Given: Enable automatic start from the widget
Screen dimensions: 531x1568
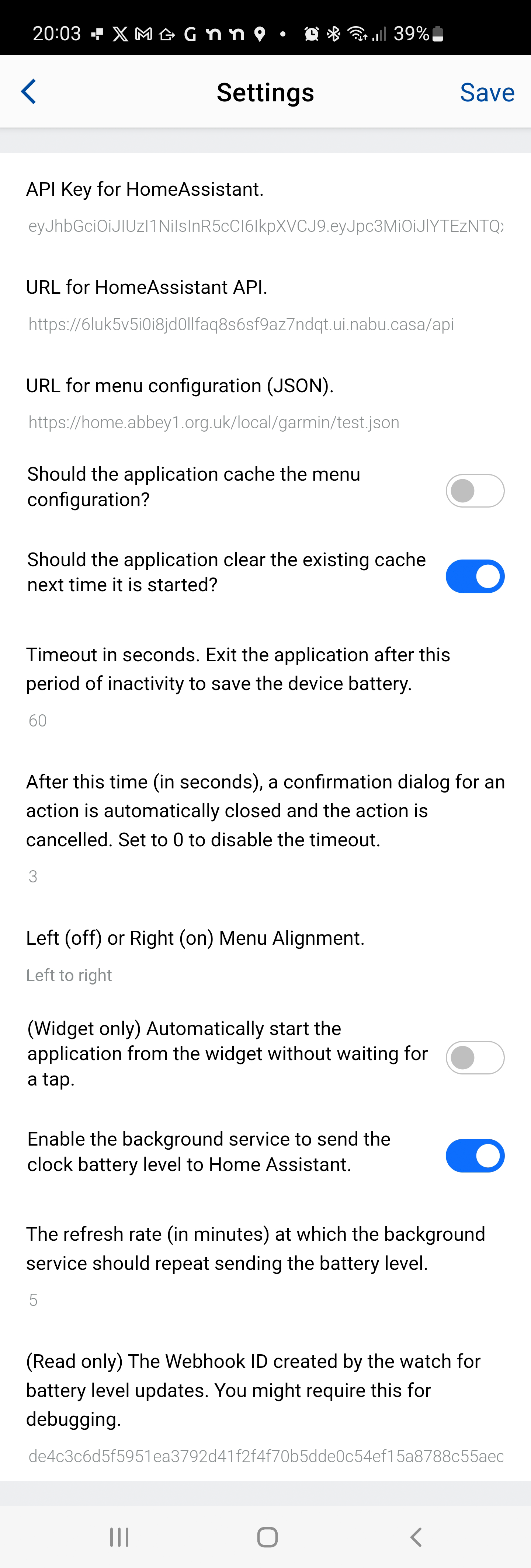Looking at the screenshot, I should pyautogui.click(x=474, y=1057).
